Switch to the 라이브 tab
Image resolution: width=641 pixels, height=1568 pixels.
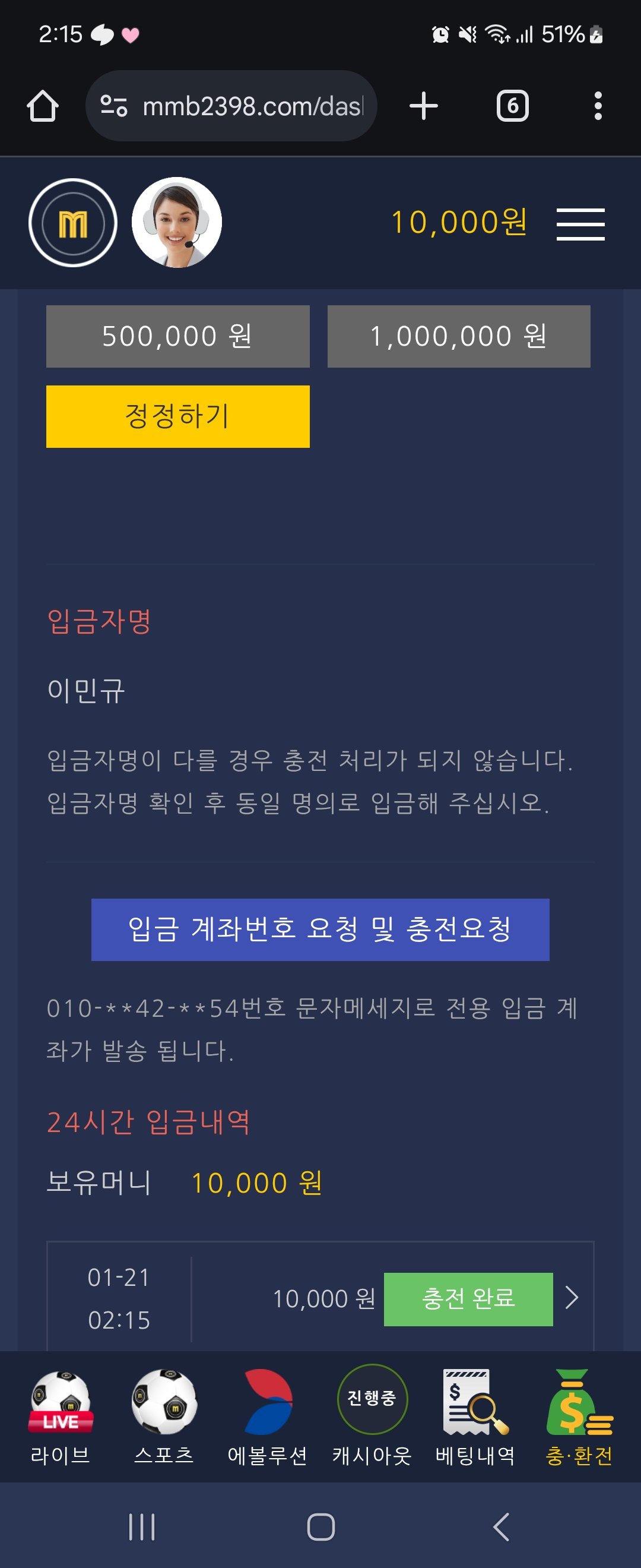pos(61,1417)
